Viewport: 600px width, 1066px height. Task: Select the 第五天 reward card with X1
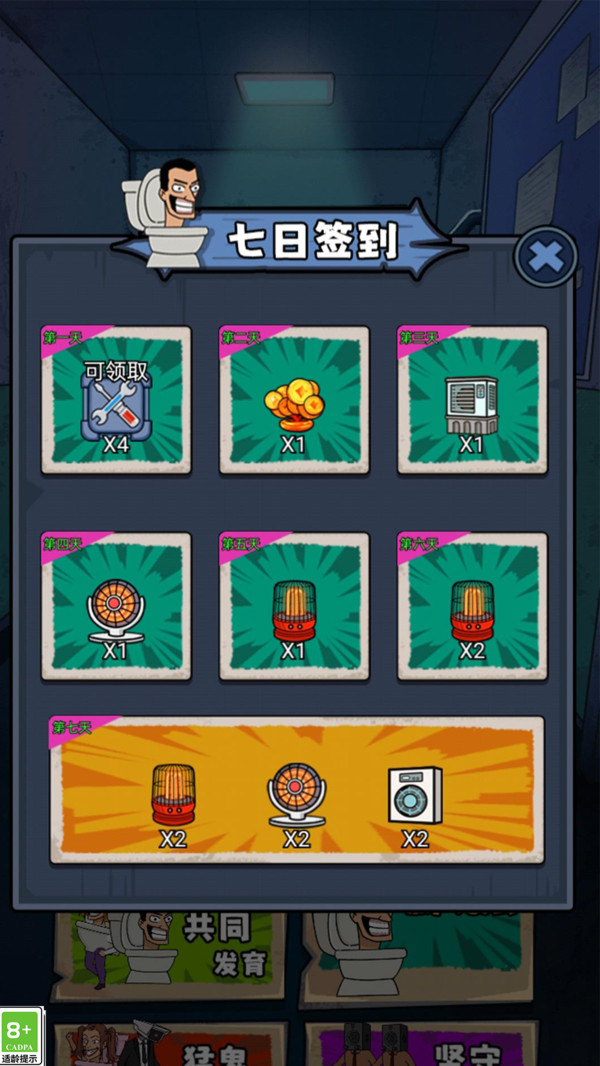(x=294, y=606)
